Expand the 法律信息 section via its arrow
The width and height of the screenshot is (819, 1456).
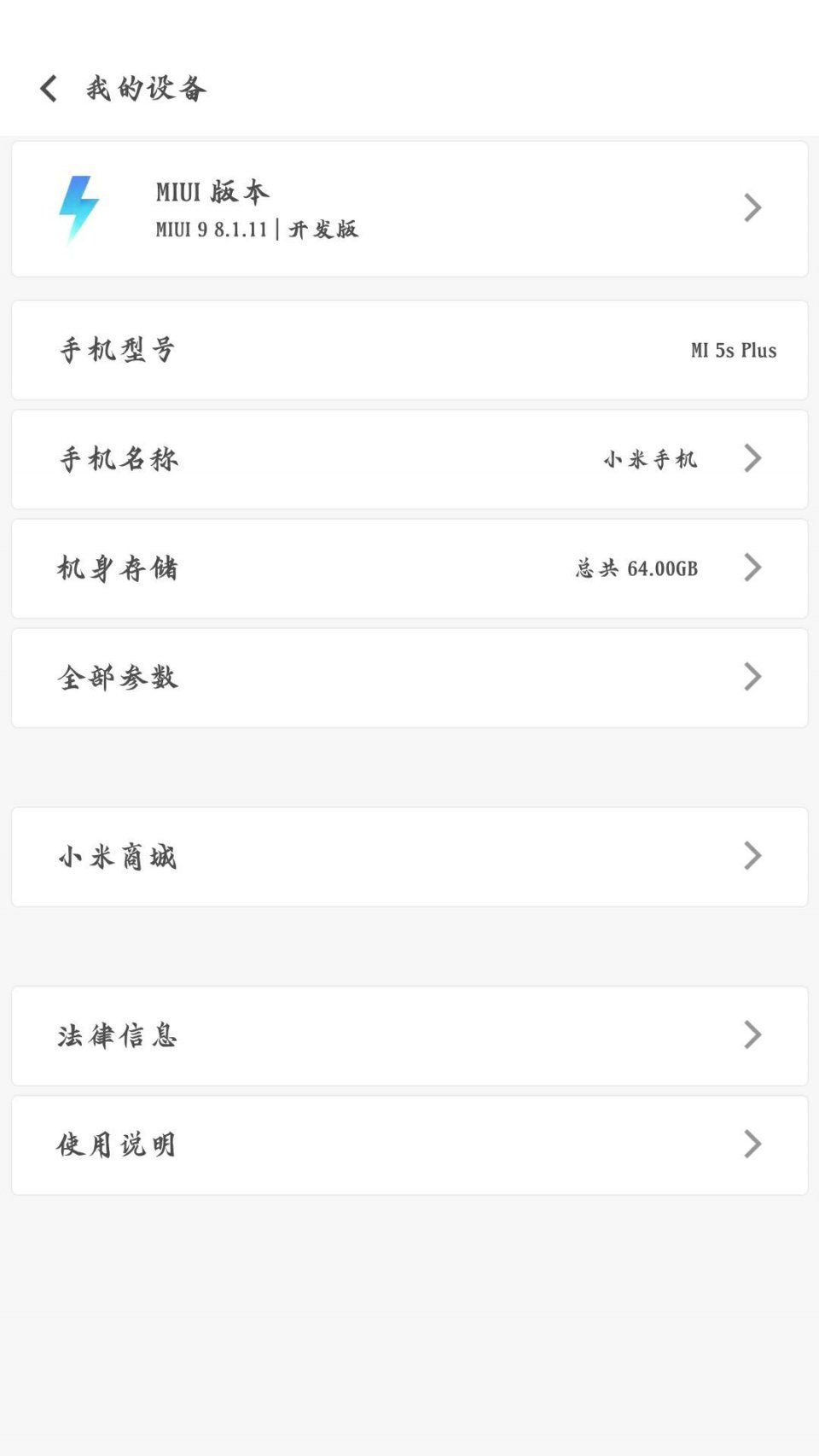coord(752,1036)
